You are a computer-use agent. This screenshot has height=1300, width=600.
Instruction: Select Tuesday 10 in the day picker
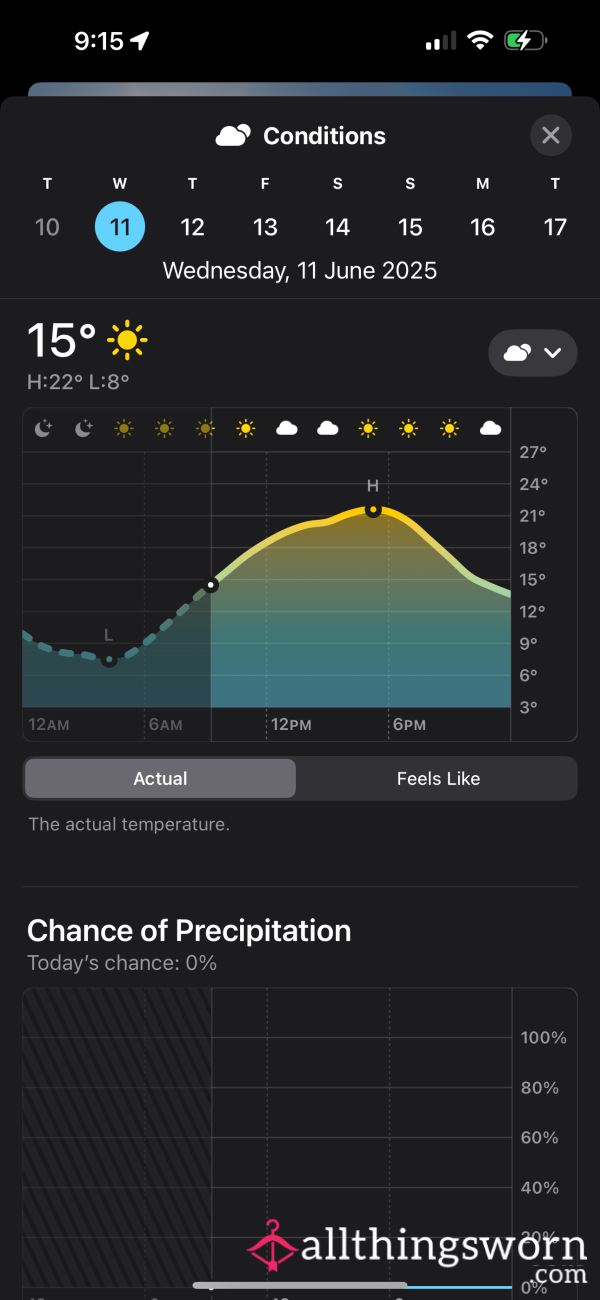pos(47,227)
